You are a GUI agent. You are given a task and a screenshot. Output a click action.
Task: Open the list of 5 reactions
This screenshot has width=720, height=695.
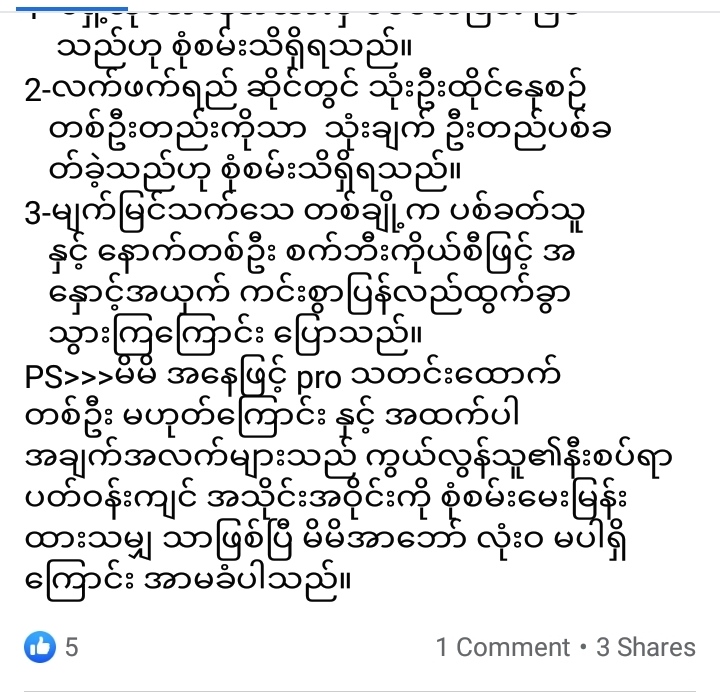point(54,647)
